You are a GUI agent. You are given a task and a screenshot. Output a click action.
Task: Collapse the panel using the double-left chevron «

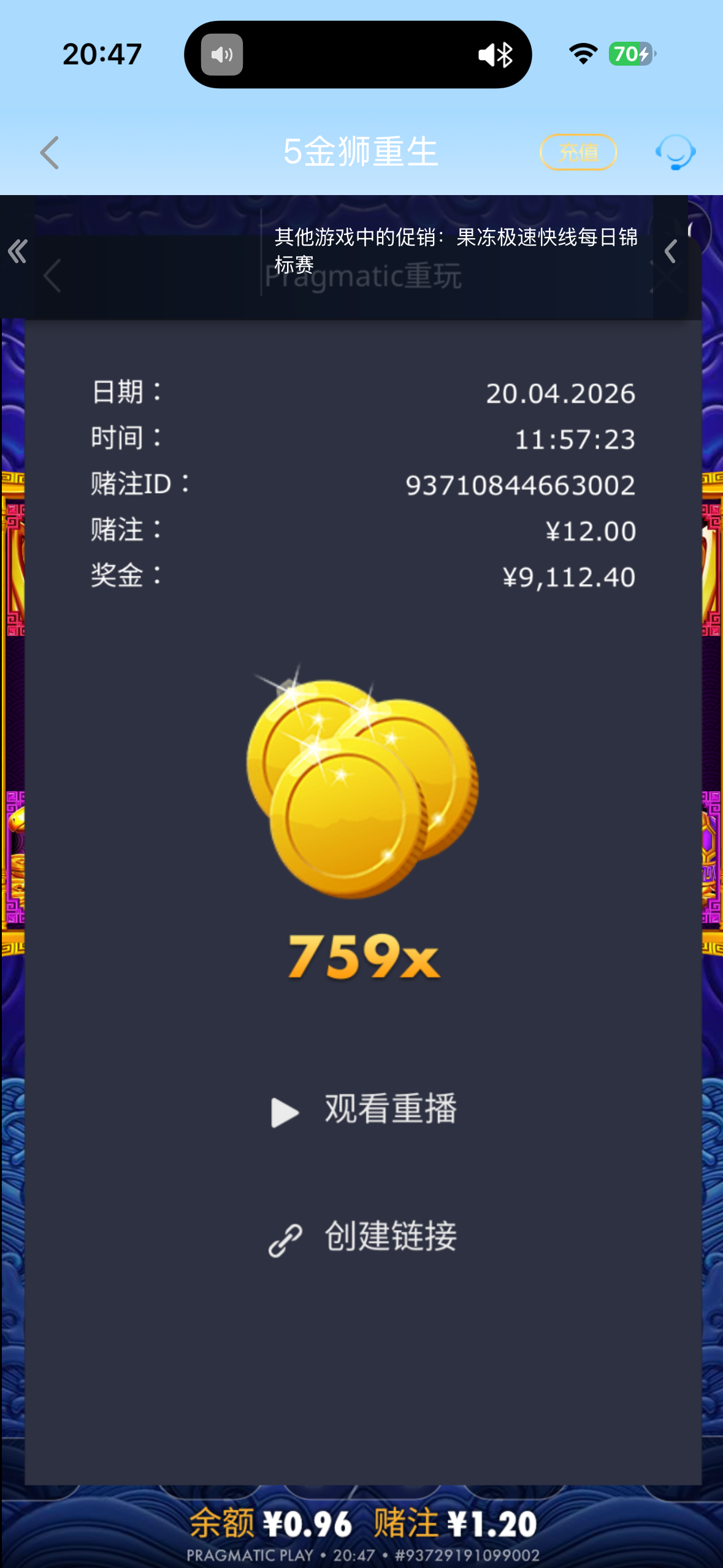click(17, 252)
